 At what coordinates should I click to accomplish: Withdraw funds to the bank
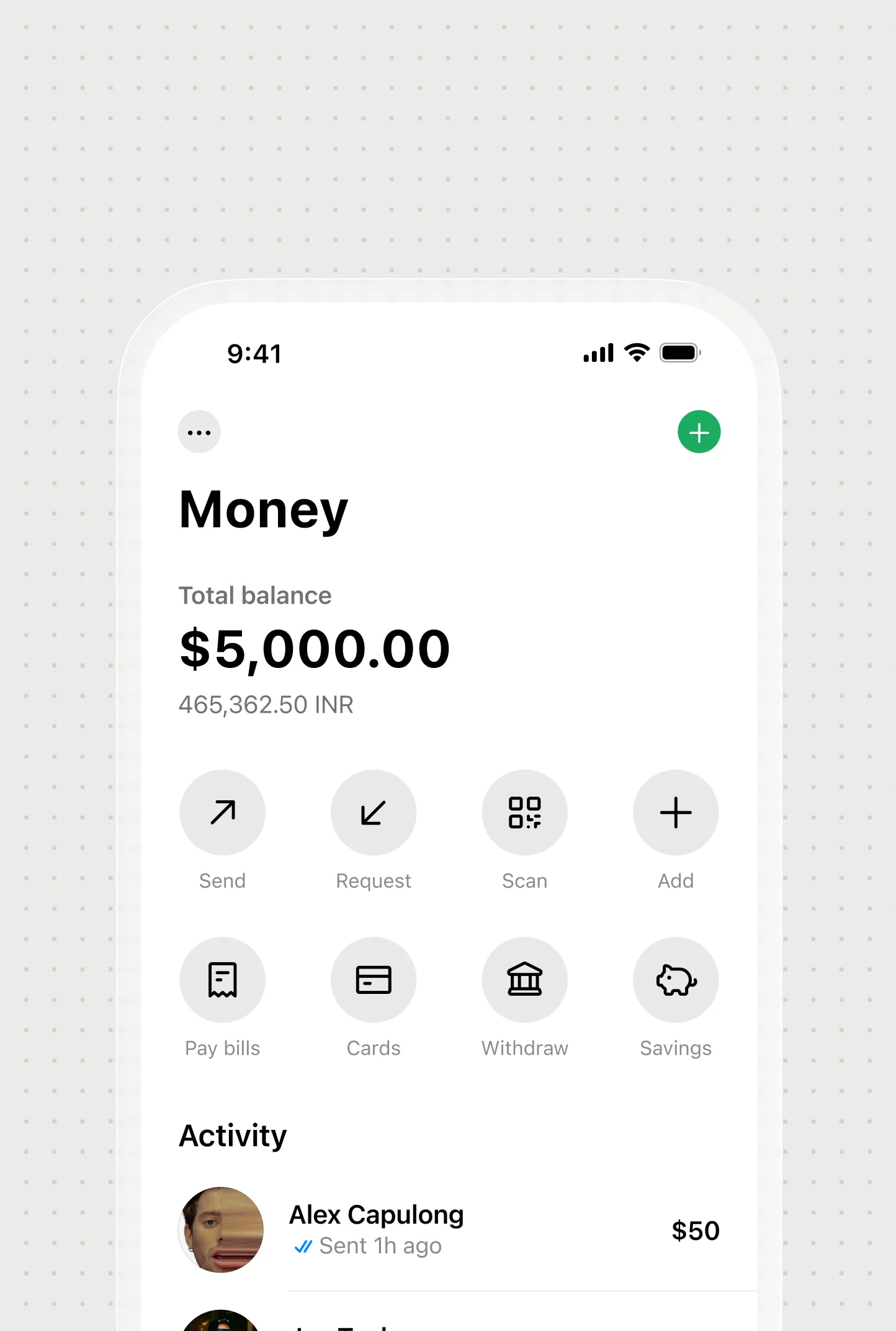[x=524, y=980]
